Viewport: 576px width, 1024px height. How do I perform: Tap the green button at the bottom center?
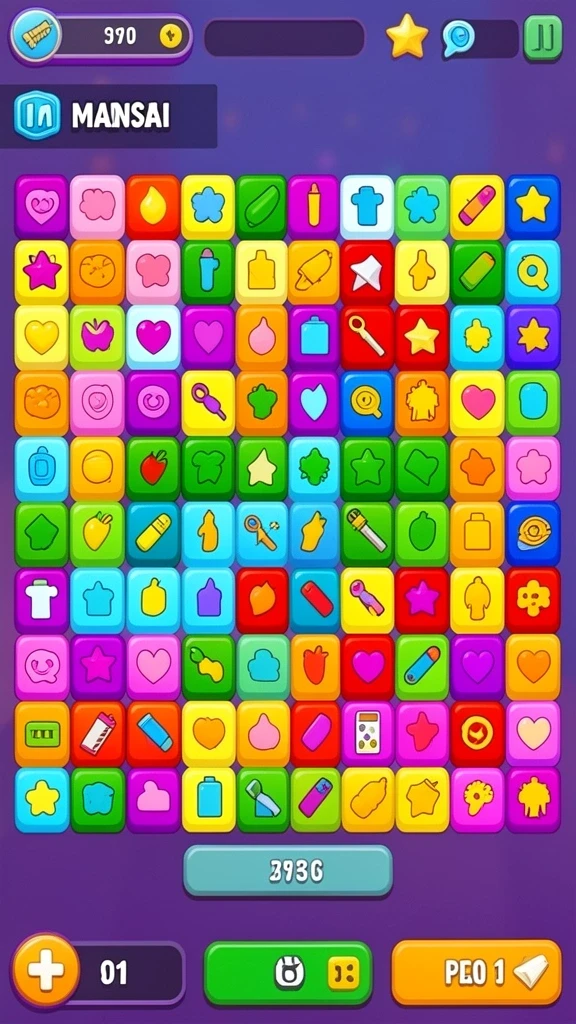288,973
